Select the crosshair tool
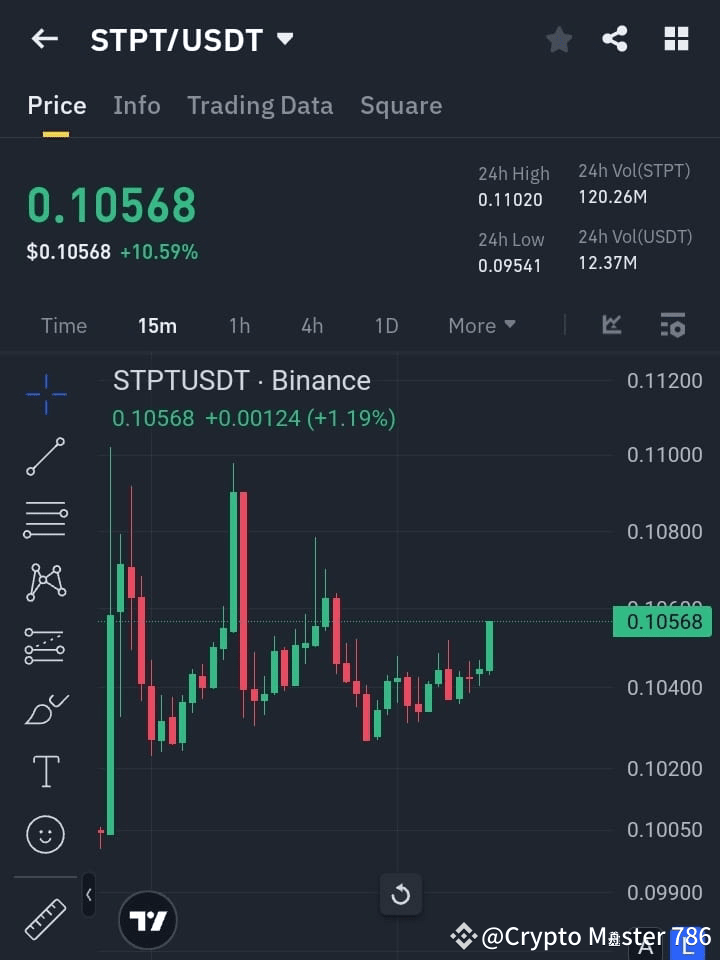 (45, 395)
